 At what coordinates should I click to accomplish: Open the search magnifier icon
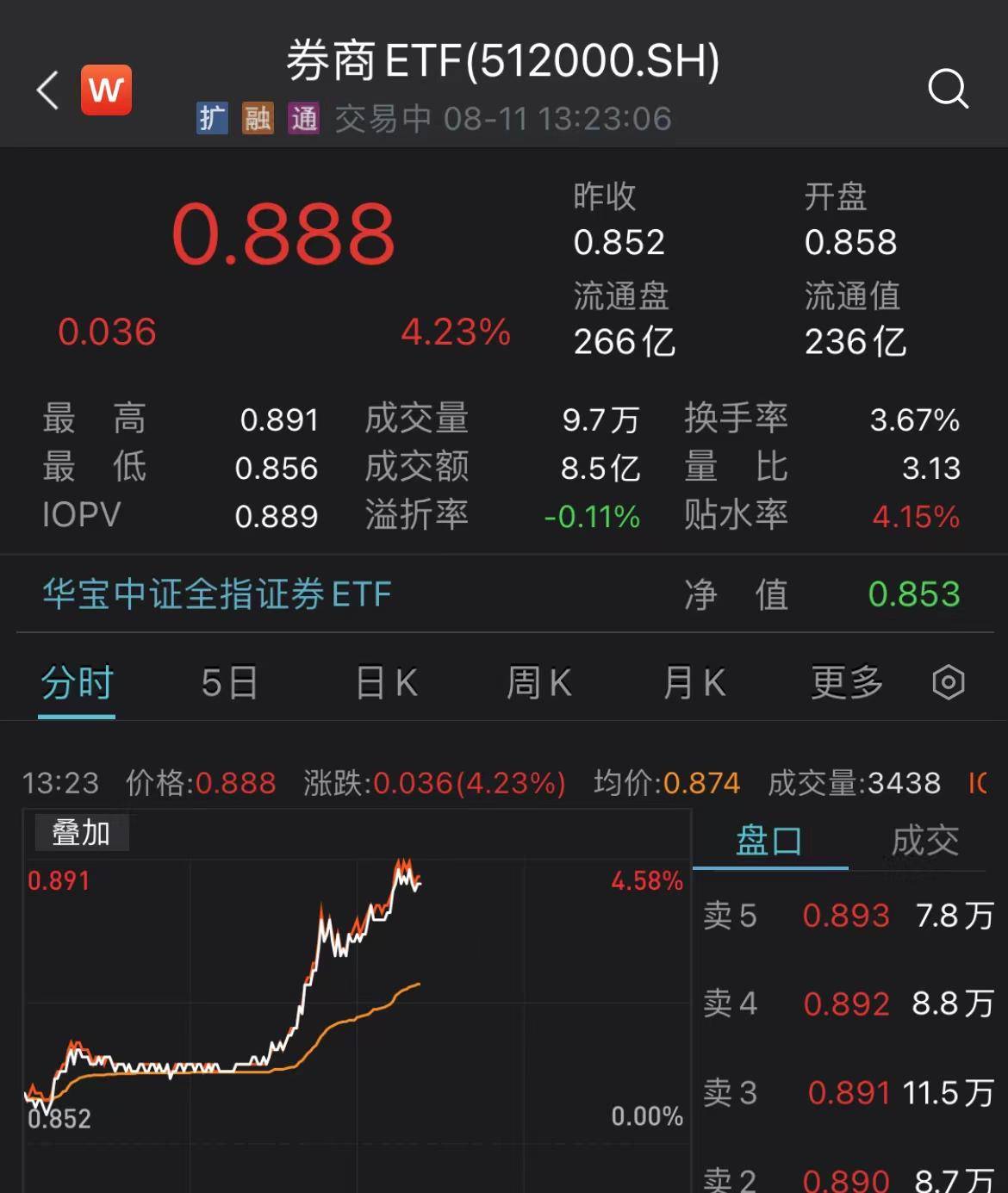click(949, 89)
